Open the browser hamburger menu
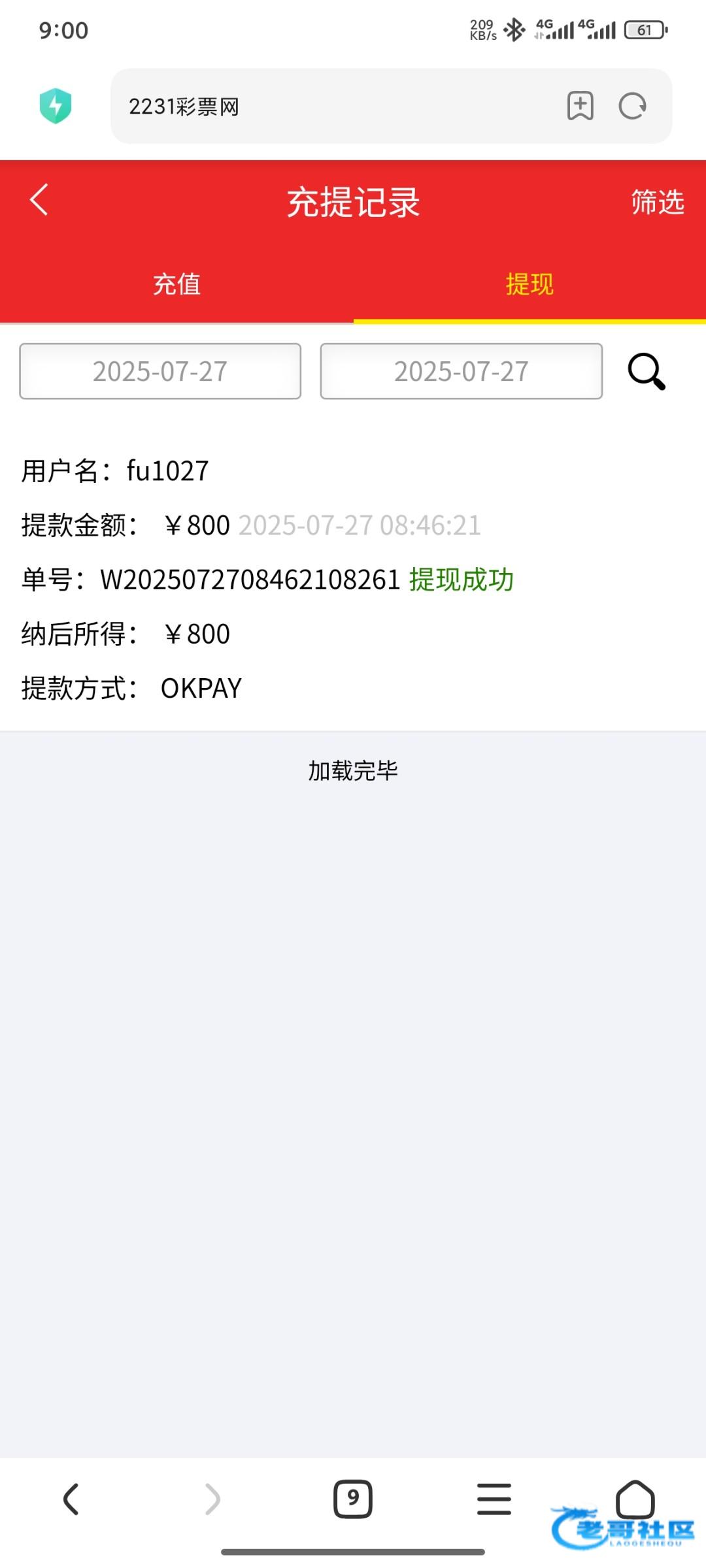 pos(494,1499)
